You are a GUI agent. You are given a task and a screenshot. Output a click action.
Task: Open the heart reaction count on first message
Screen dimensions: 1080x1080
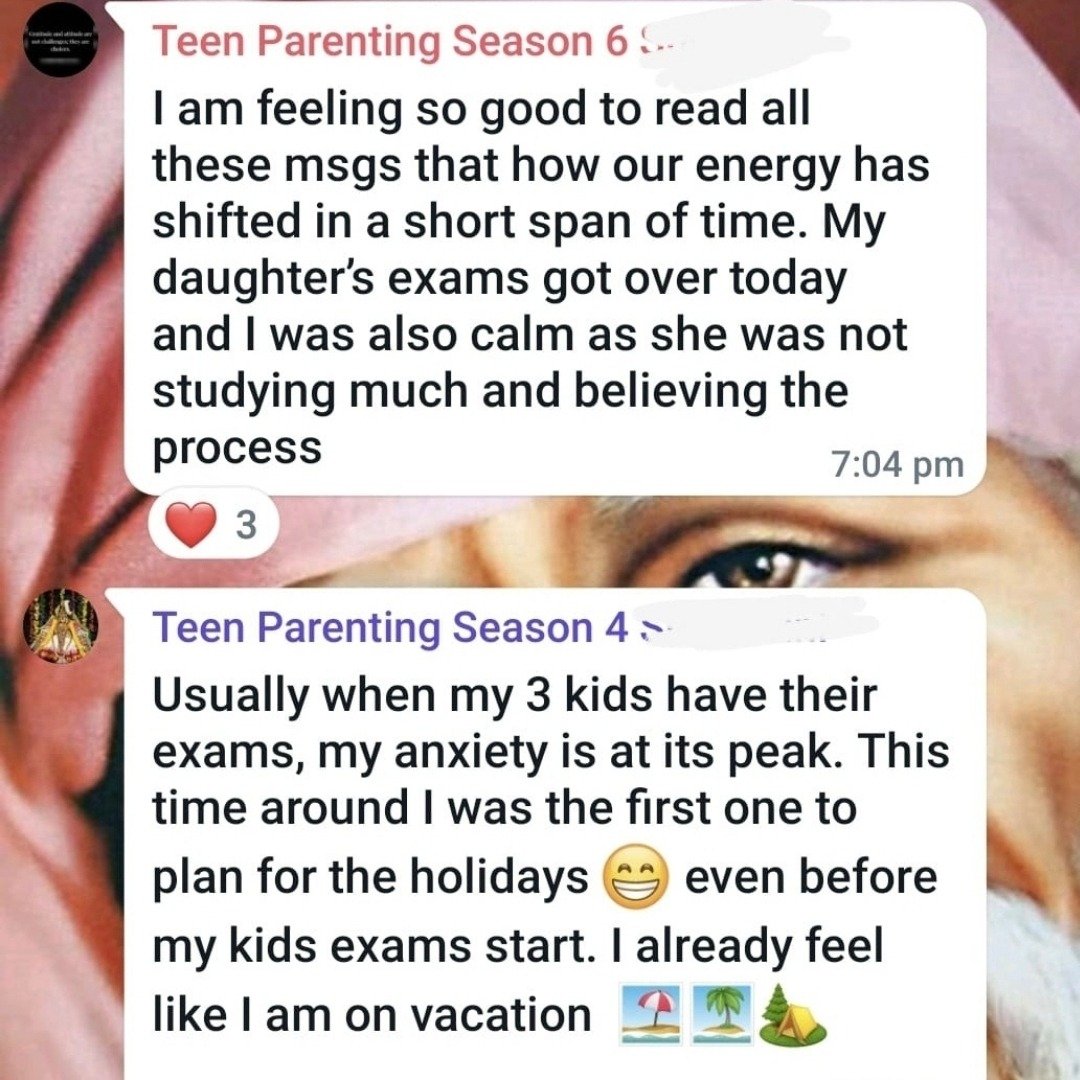click(x=214, y=526)
